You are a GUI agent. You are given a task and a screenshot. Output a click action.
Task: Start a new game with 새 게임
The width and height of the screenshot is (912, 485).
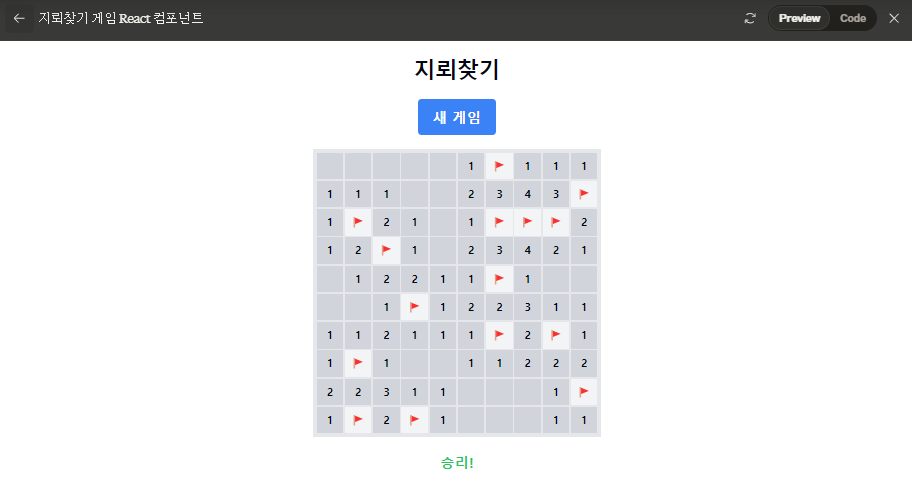click(x=457, y=117)
